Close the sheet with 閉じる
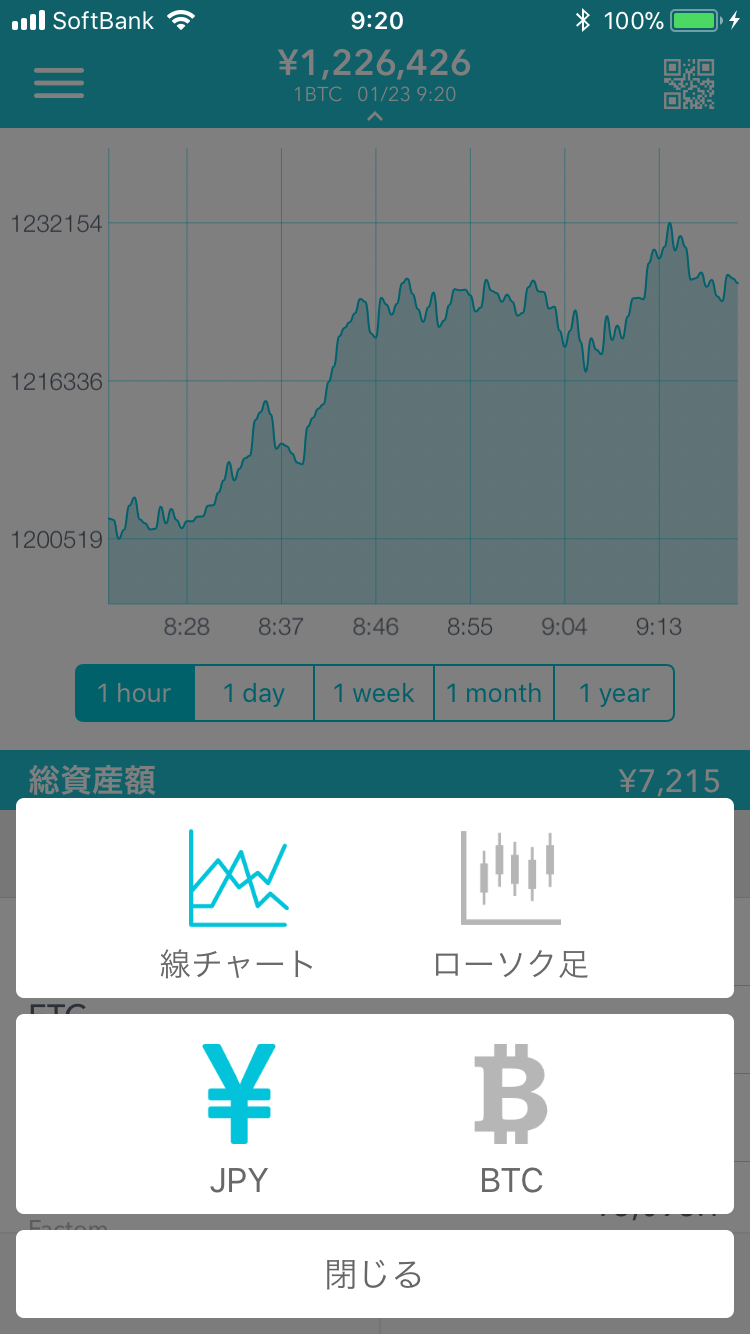 click(x=375, y=1274)
